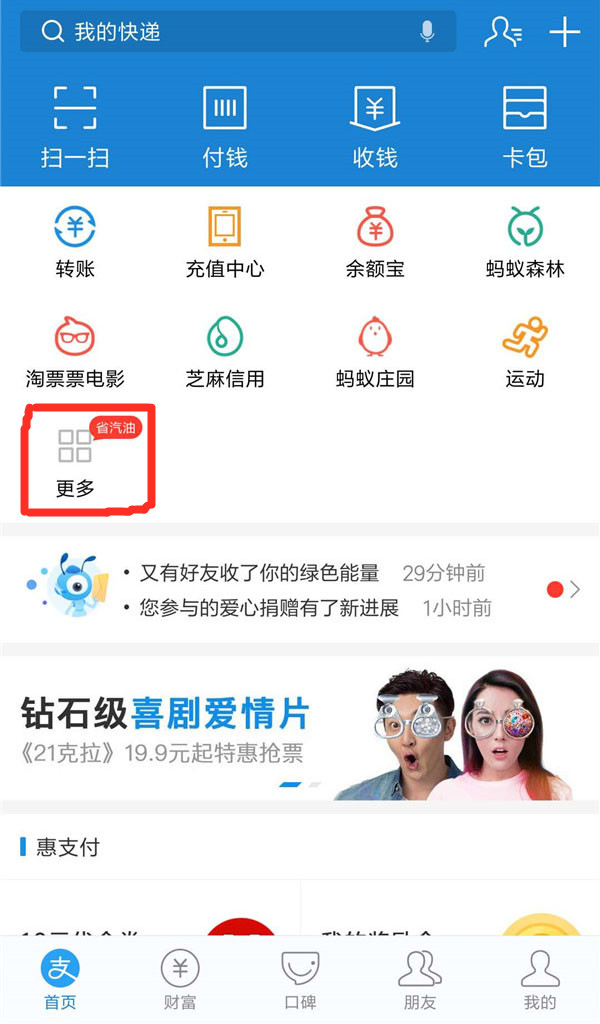Viewport: 600px width, 1024px height.
Task: Open the contacts icon in the top bar
Action: (x=502, y=32)
